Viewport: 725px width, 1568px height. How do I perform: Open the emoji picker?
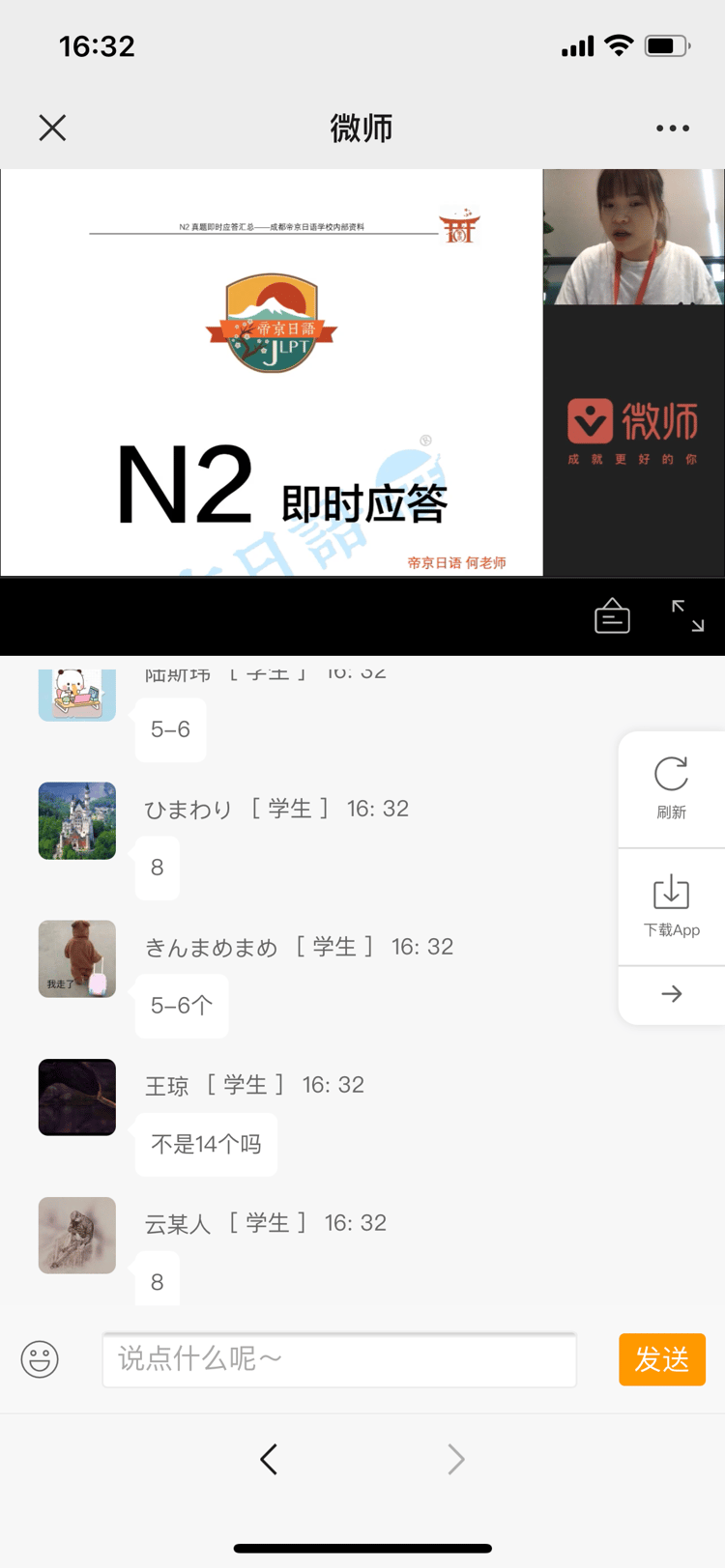click(40, 1359)
